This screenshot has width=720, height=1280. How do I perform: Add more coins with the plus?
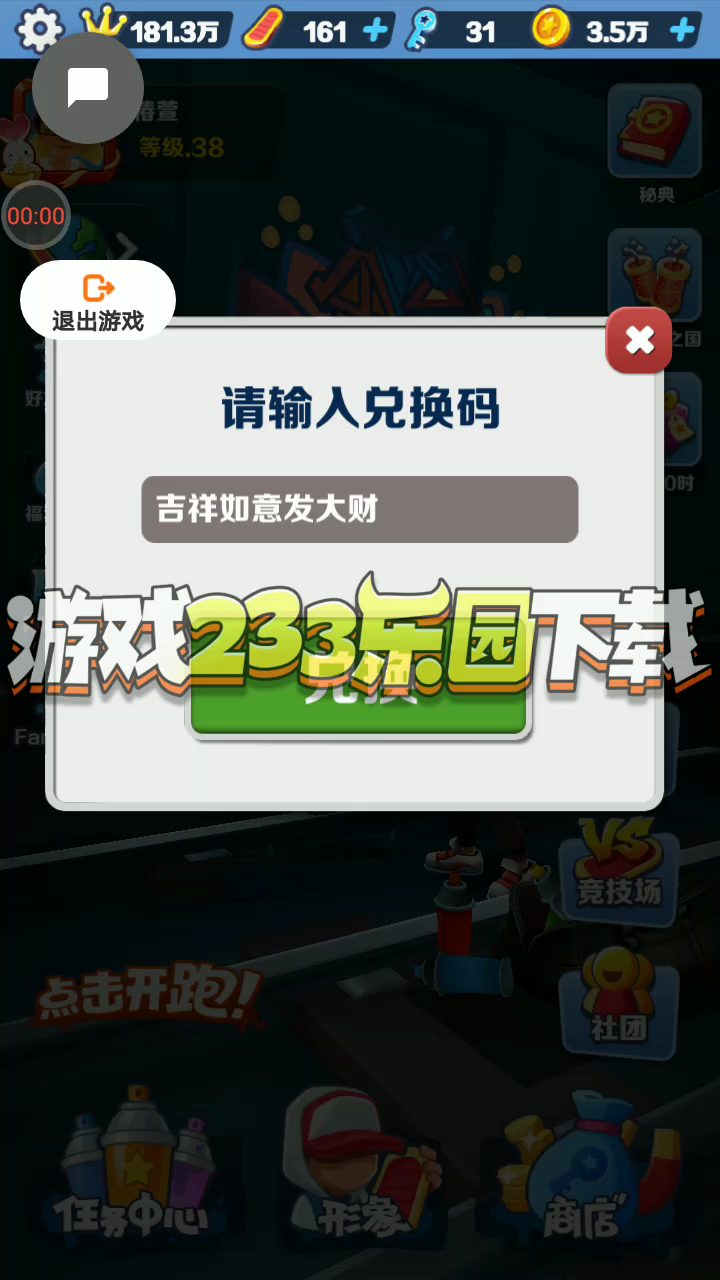[682, 30]
